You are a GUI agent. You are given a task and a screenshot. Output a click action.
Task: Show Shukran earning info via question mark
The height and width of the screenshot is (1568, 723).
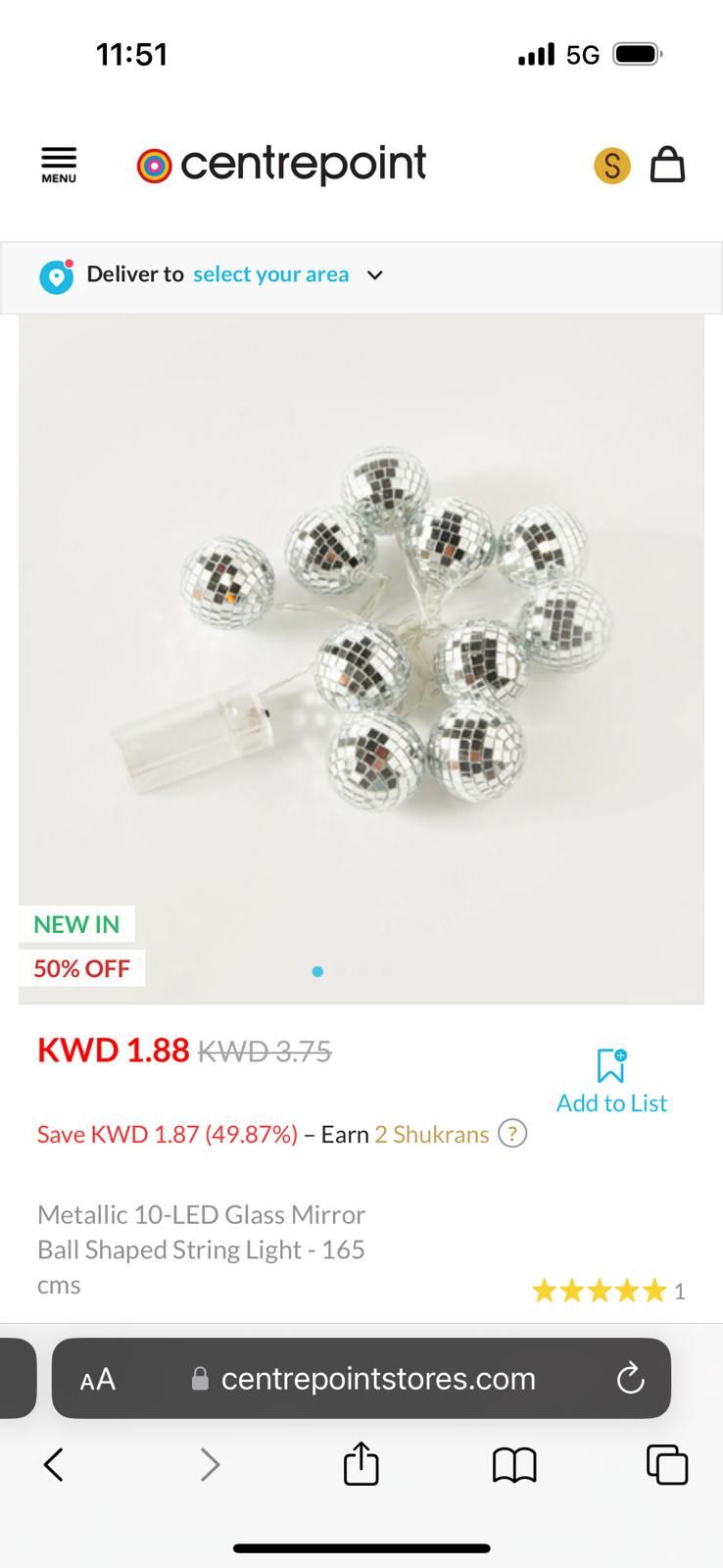(x=512, y=1134)
